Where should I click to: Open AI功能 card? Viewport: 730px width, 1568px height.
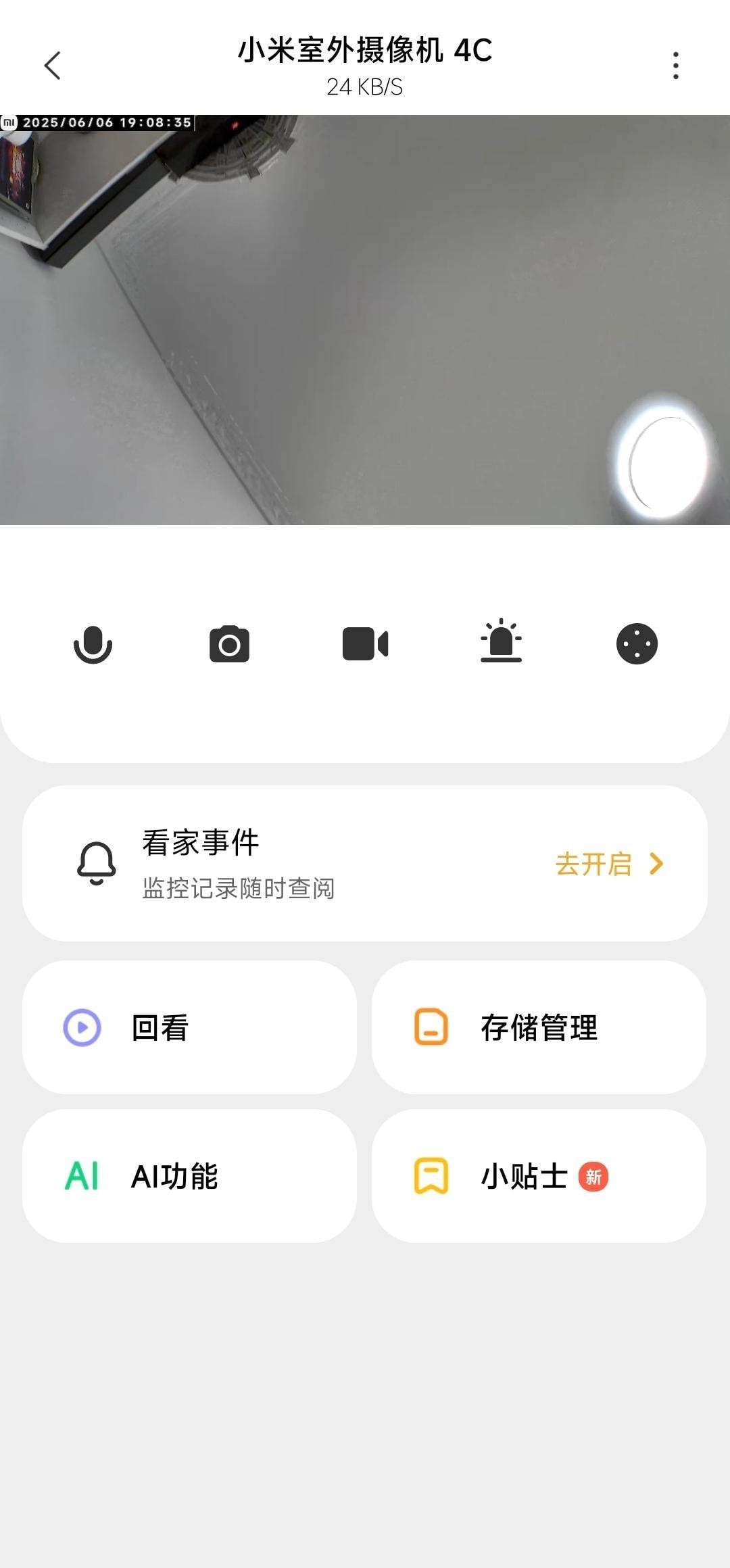[189, 1176]
